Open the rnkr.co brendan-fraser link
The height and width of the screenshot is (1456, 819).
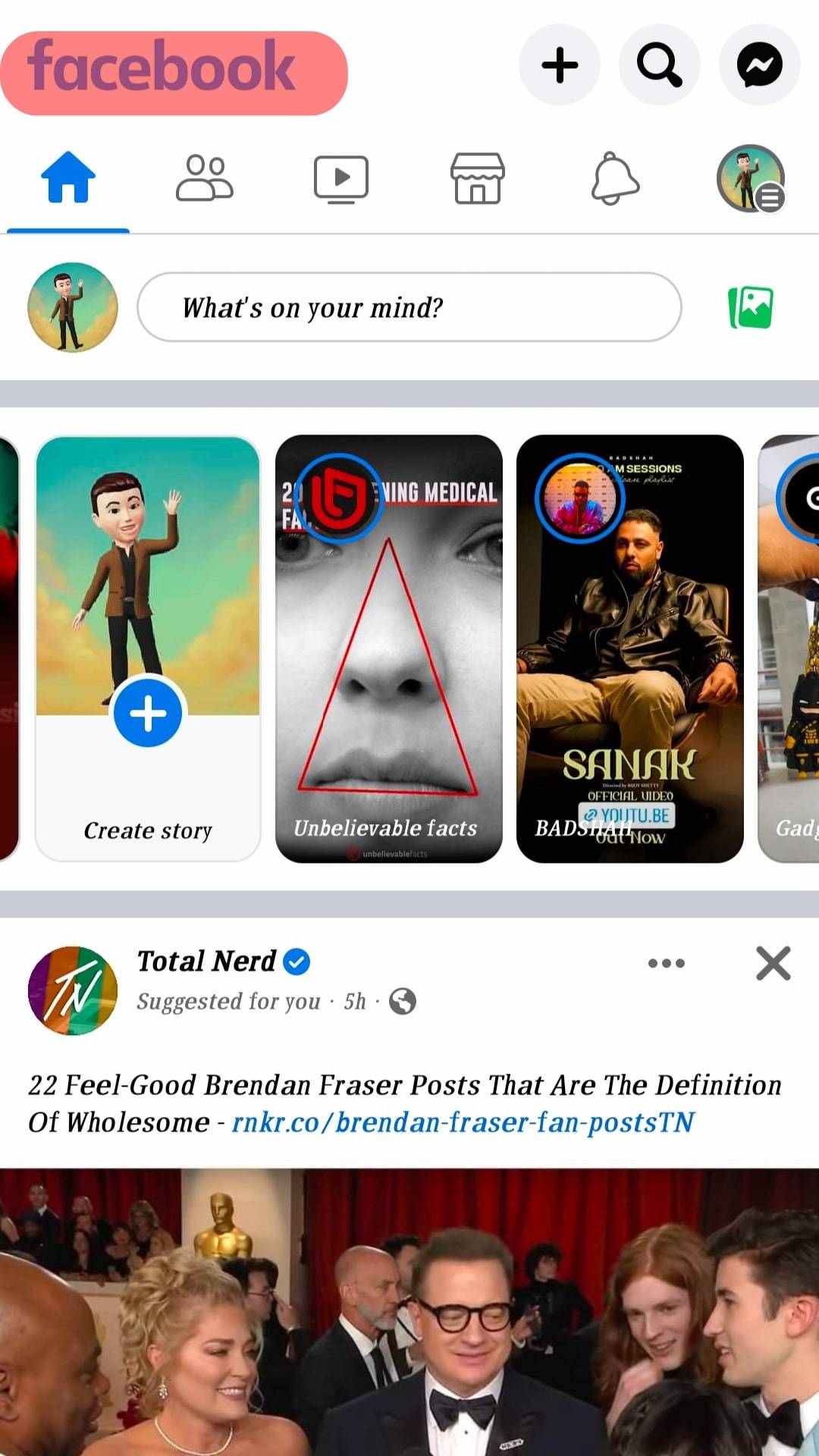click(463, 1122)
